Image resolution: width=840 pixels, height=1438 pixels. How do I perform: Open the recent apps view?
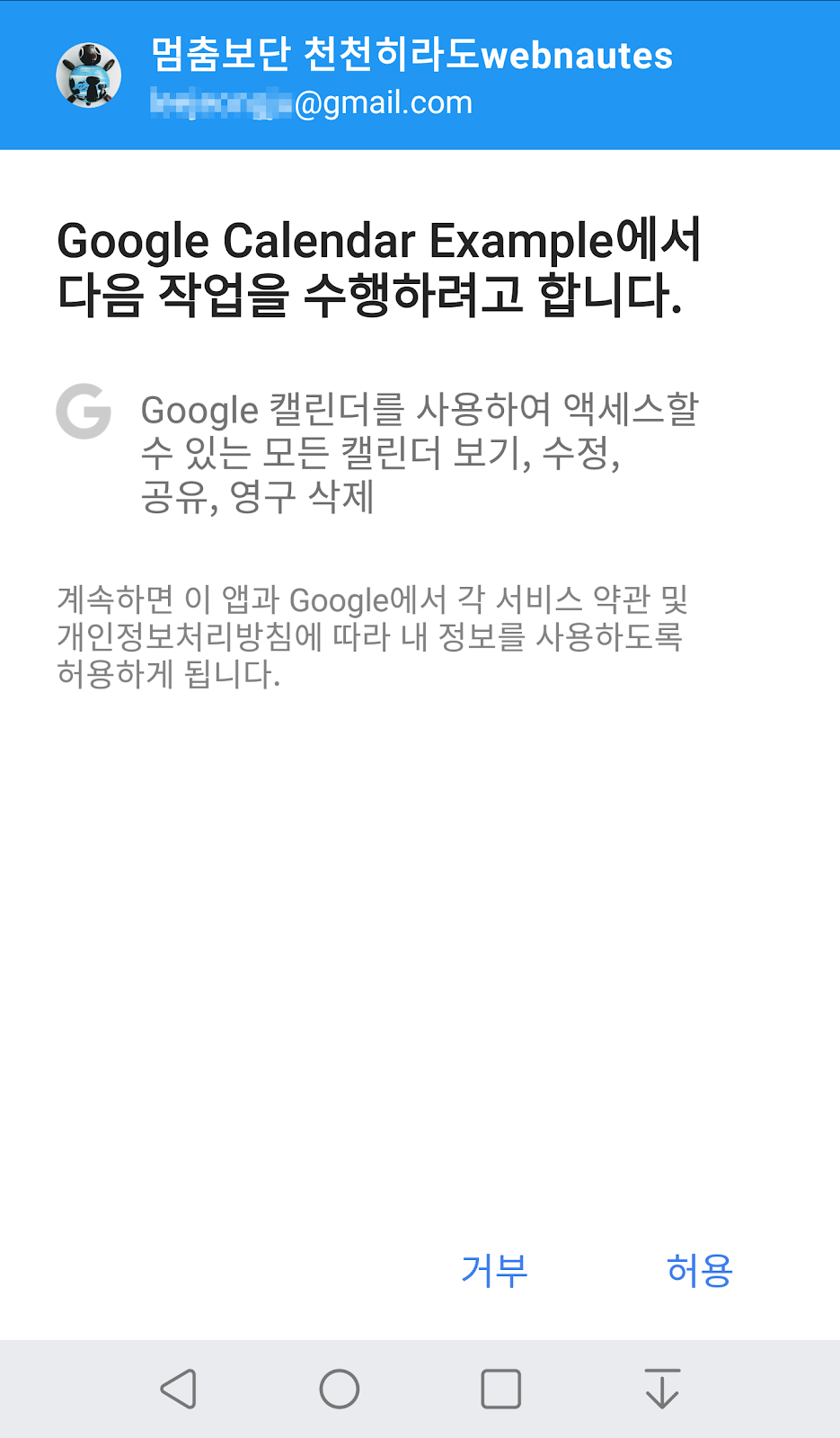pyautogui.click(x=500, y=1389)
